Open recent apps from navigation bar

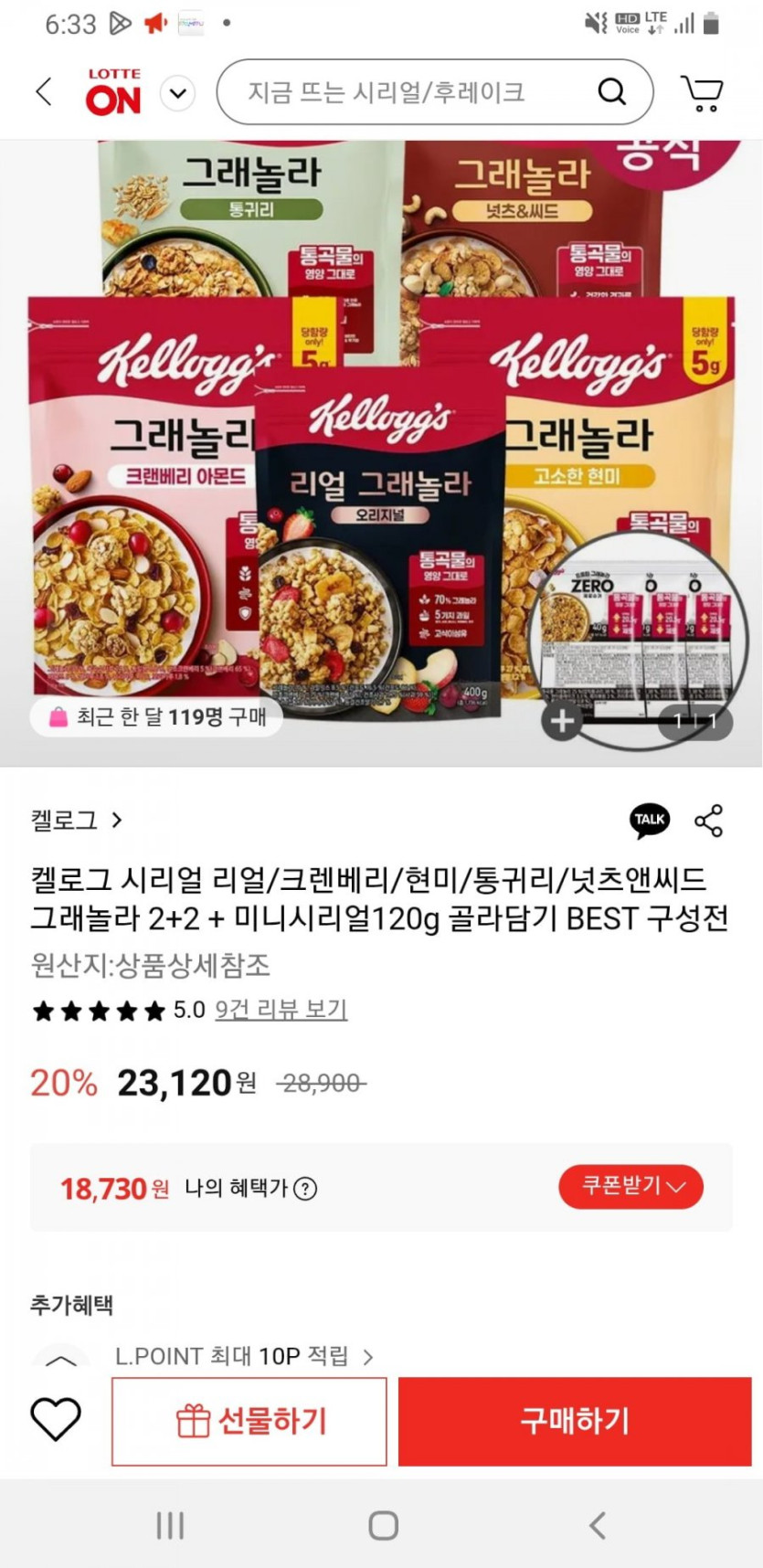[170, 1524]
